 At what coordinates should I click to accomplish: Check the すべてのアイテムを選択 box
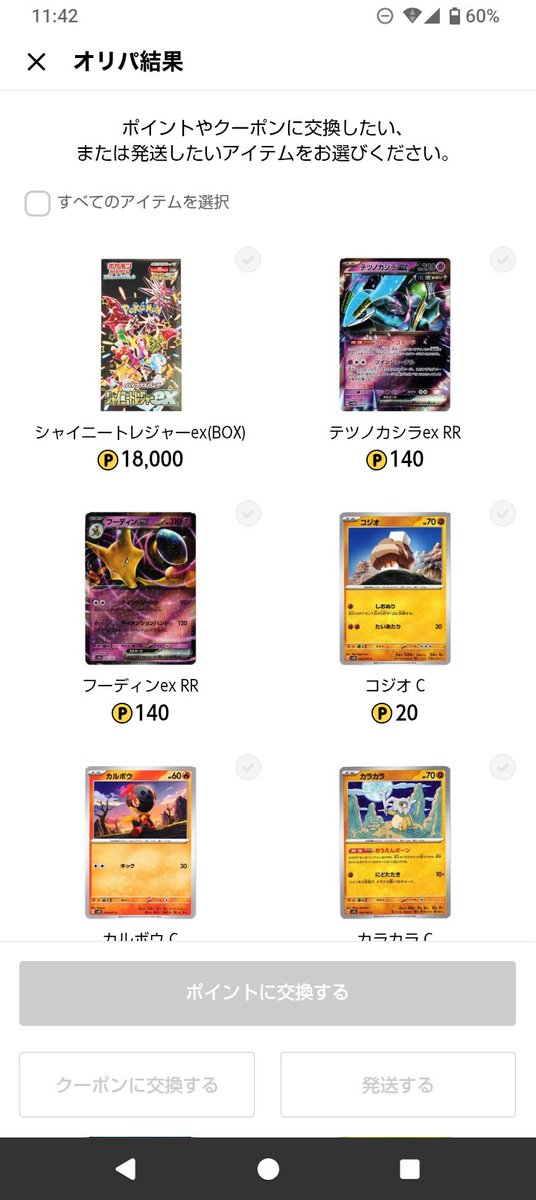point(37,203)
